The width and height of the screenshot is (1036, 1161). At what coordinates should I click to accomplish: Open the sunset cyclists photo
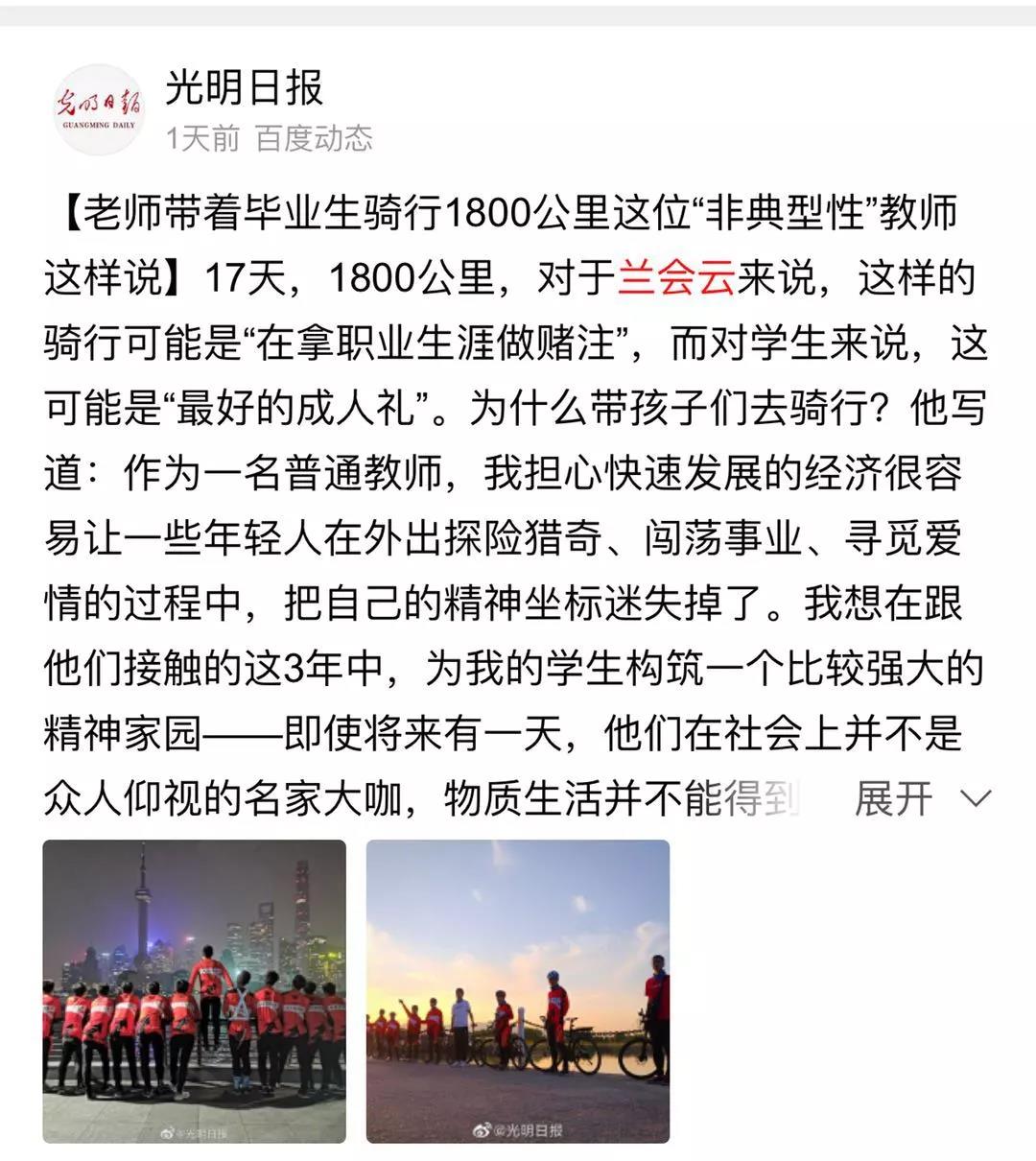click(x=518, y=990)
